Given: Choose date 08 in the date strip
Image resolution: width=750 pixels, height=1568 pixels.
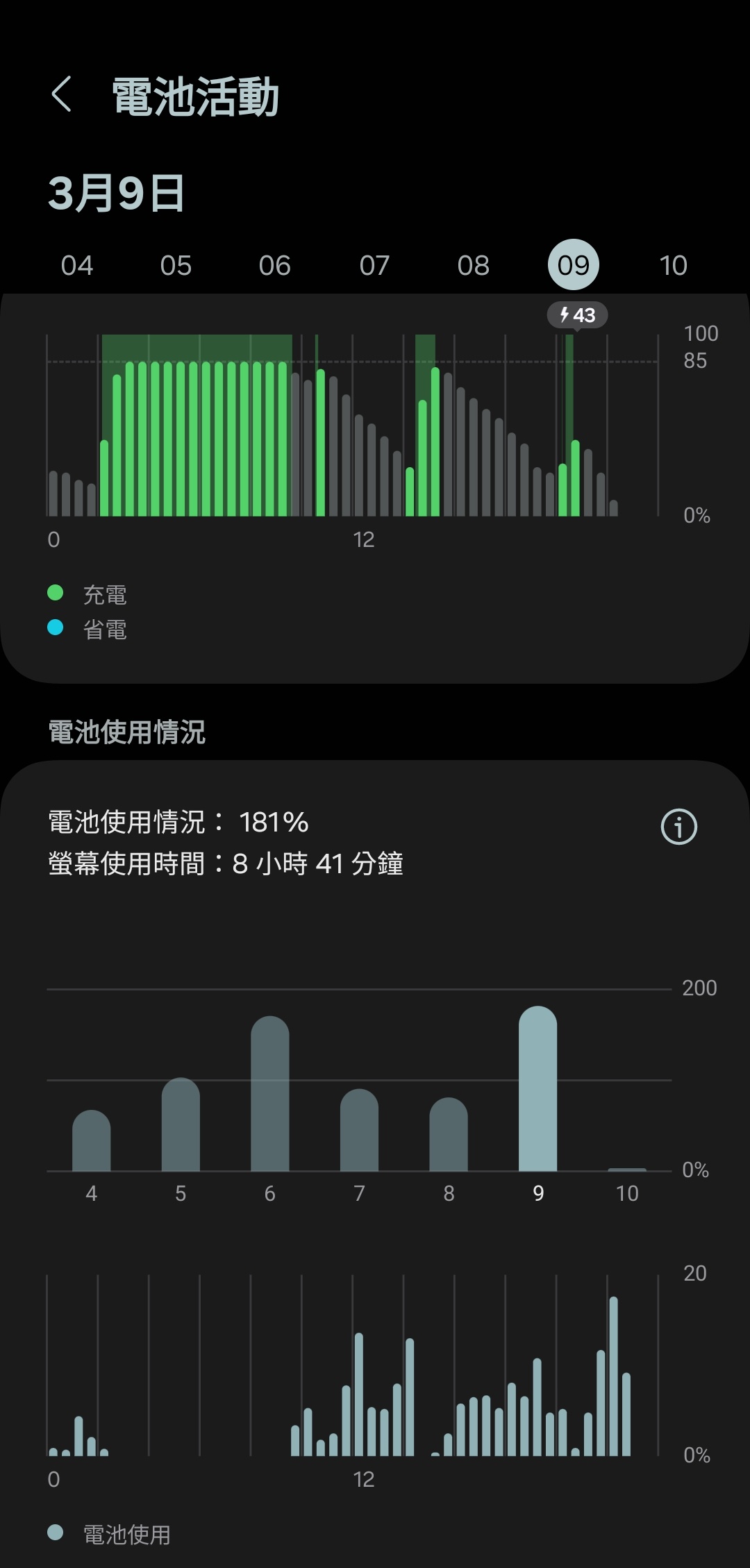Looking at the screenshot, I should (x=474, y=265).
